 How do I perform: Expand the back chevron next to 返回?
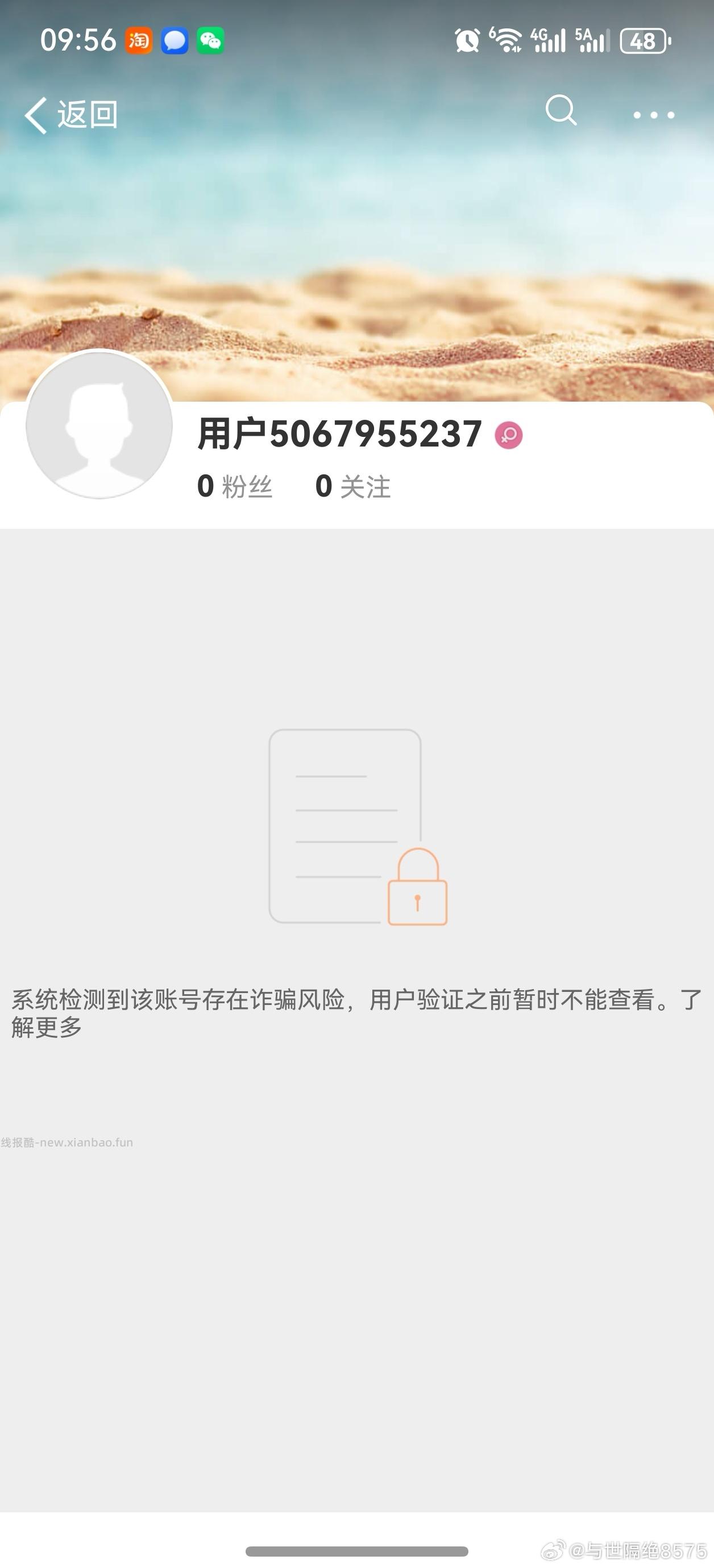pos(35,114)
